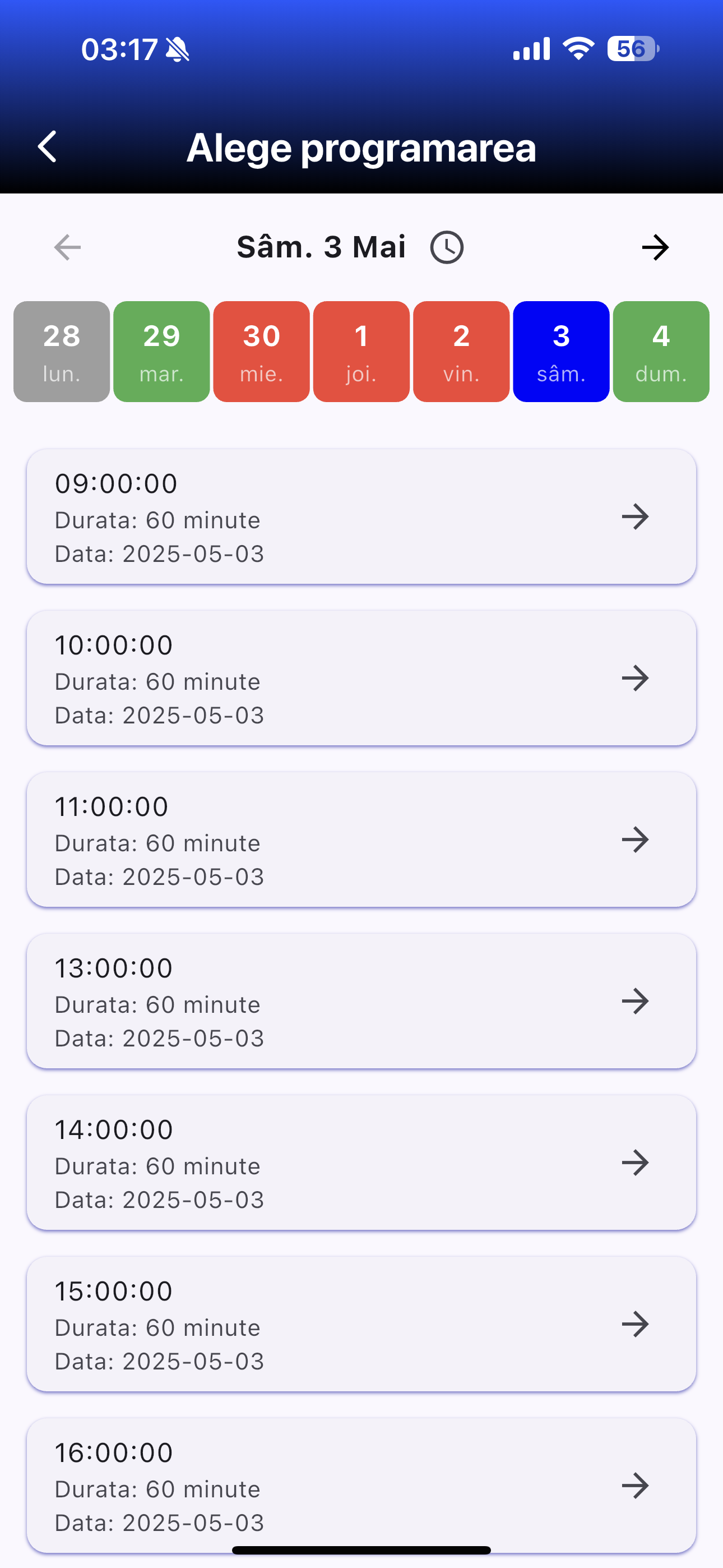723x1568 pixels.
Task: Go to the previous week
Action: [x=67, y=247]
